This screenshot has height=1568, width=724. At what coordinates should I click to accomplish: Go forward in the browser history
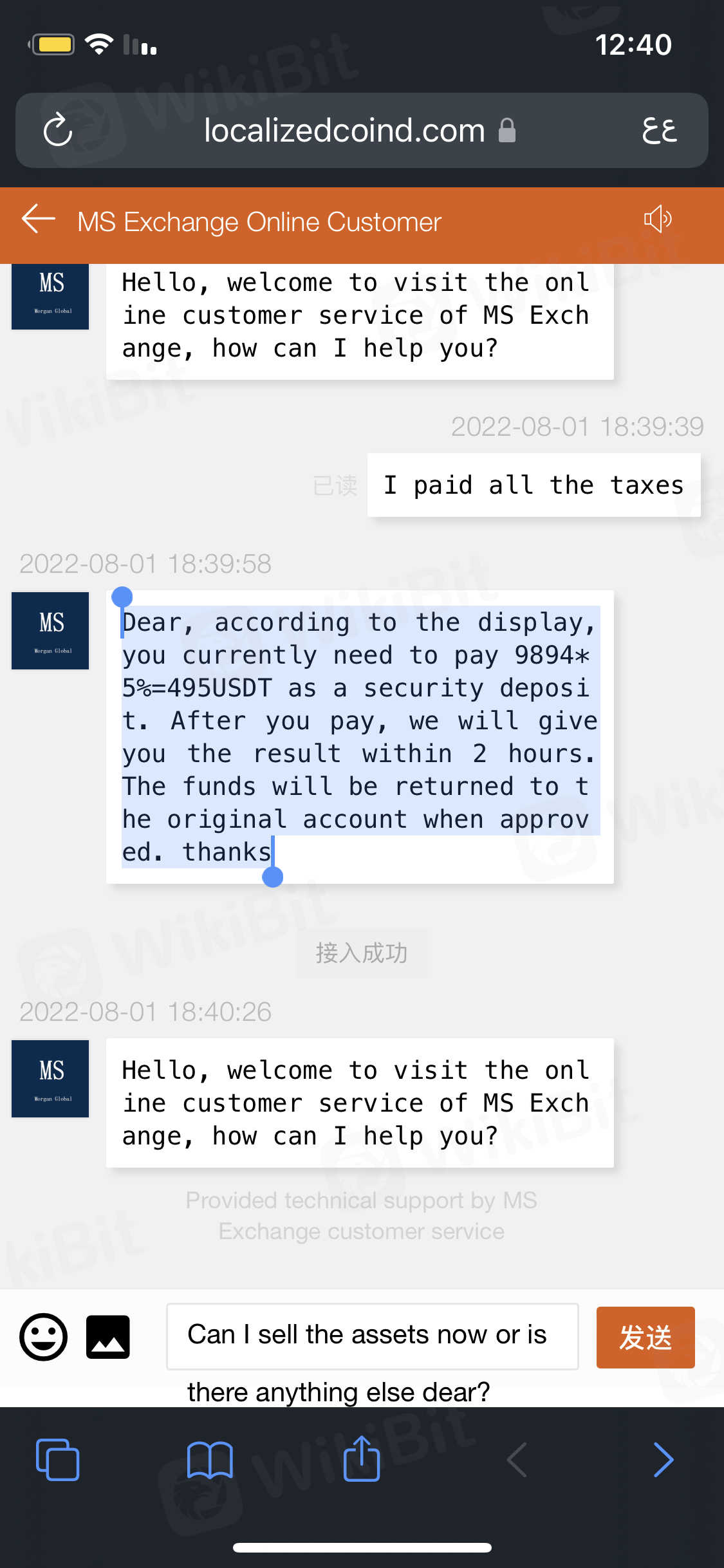point(664,1459)
